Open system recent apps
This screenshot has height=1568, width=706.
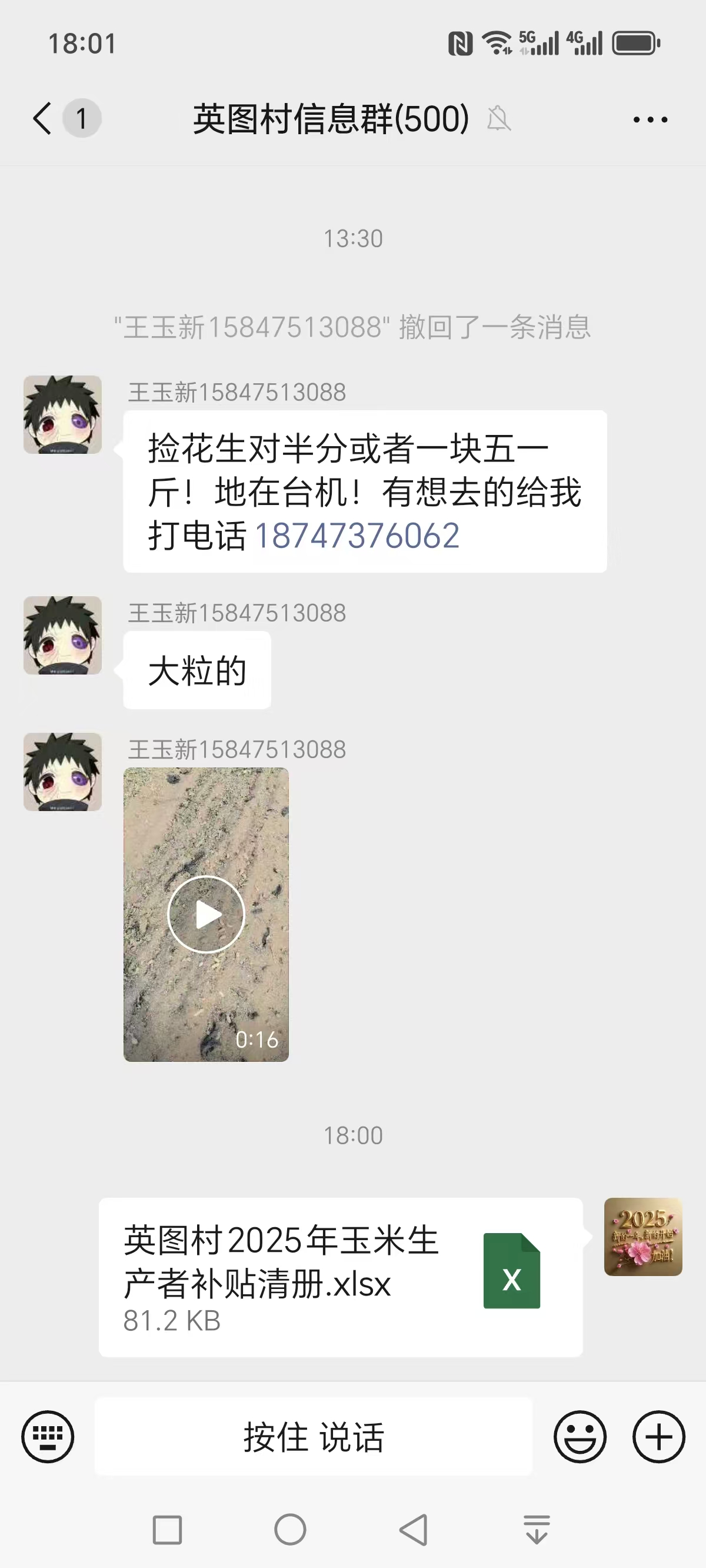click(167, 1530)
